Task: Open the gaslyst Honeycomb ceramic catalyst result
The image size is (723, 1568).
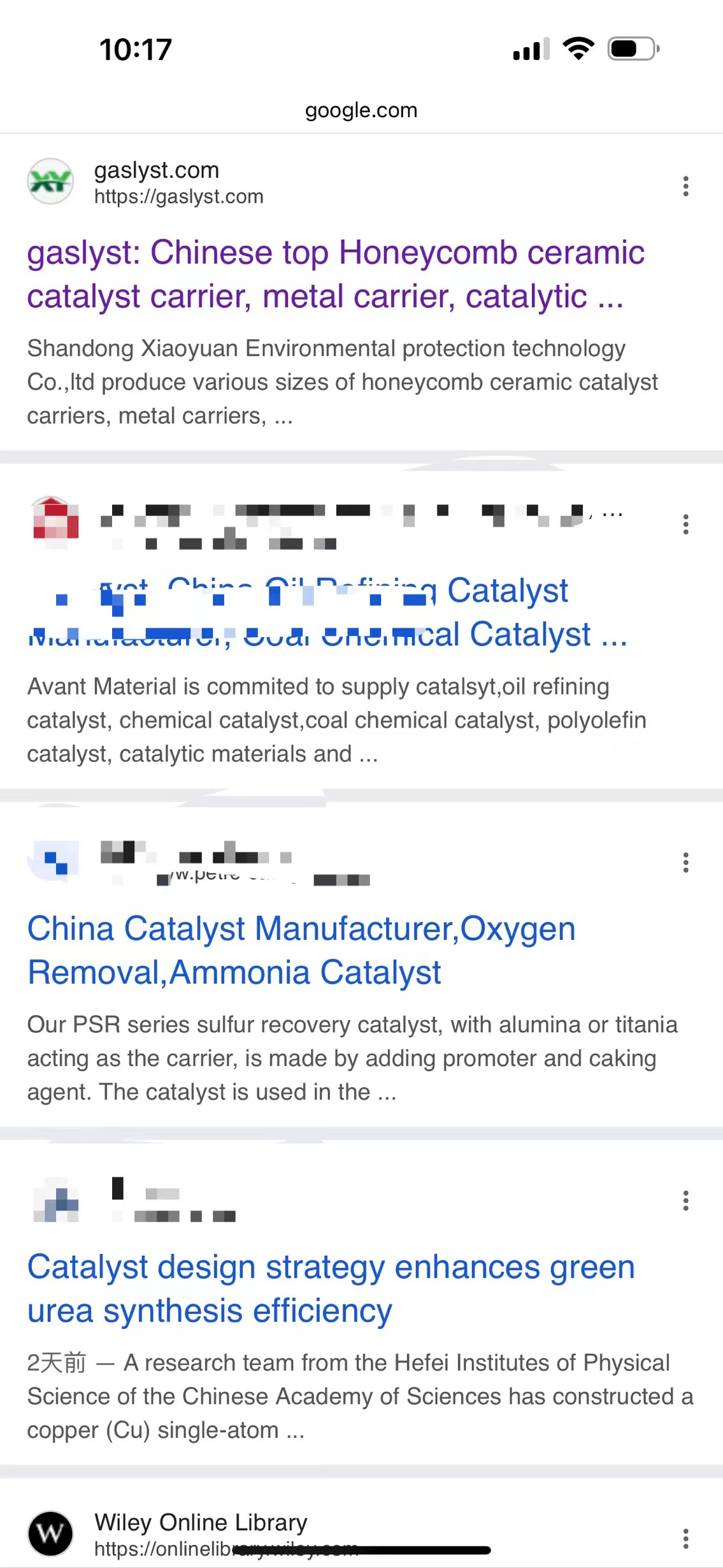Action: point(336,274)
